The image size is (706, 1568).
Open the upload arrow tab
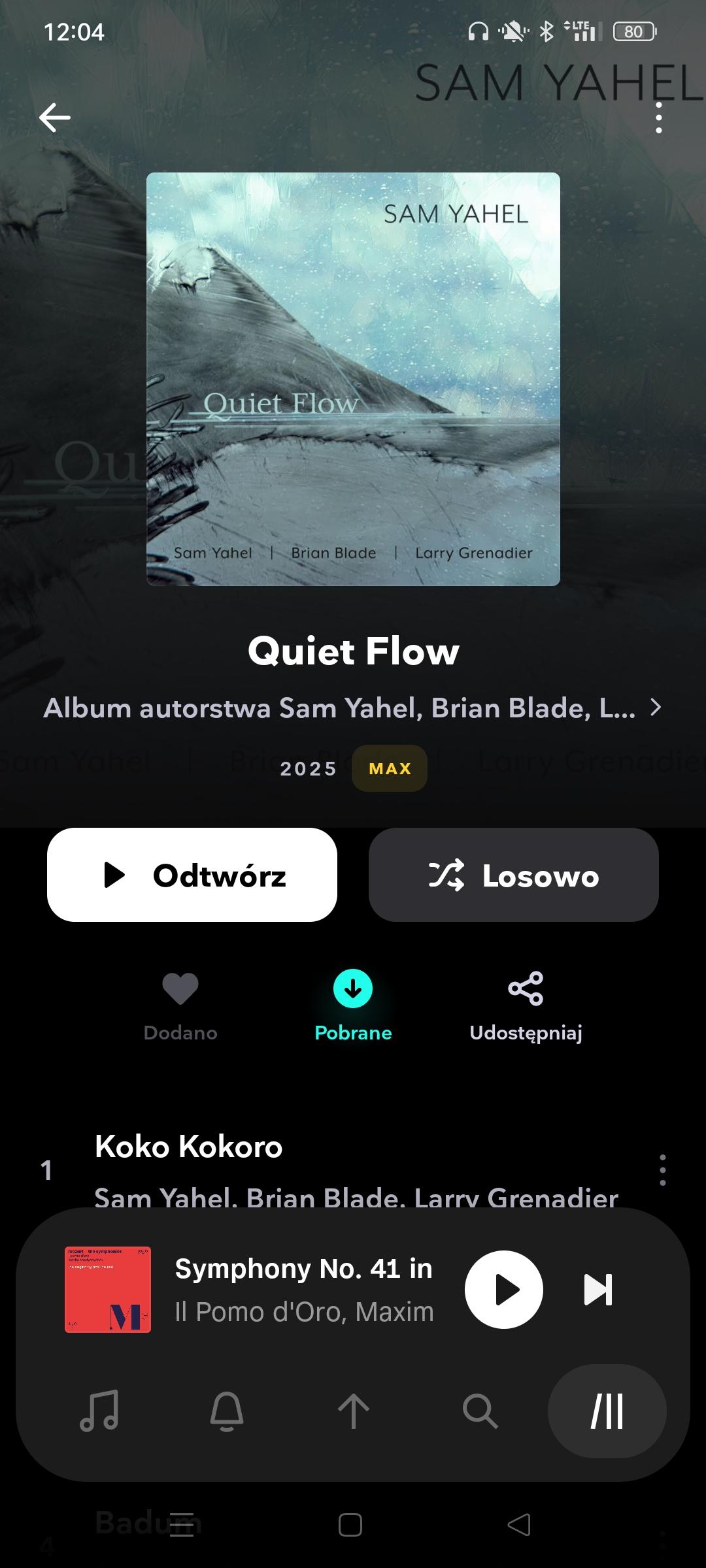[x=353, y=1411]
